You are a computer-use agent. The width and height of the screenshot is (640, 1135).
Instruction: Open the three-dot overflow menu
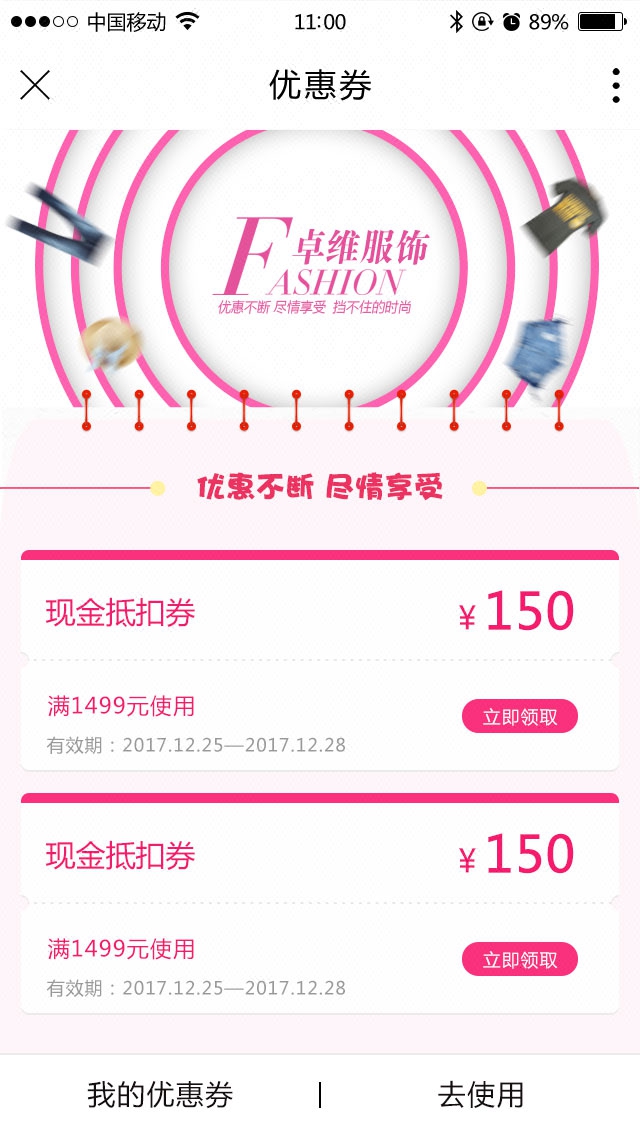click(x=615, y=86)
